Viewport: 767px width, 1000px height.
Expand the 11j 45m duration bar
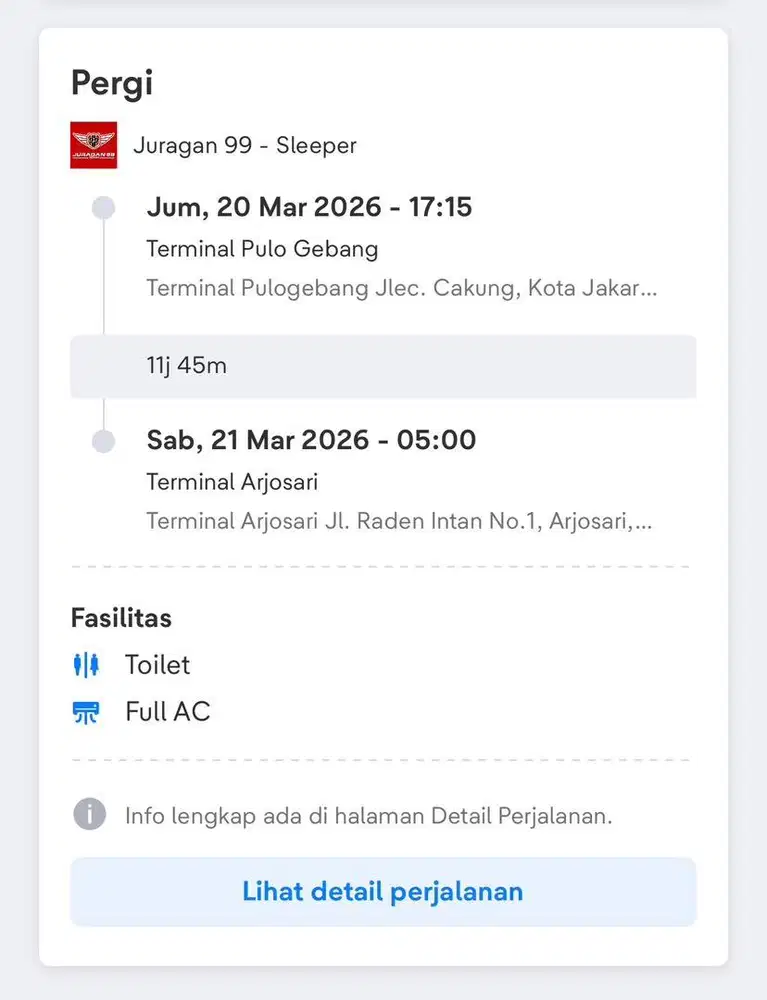[x=383, y=367]
